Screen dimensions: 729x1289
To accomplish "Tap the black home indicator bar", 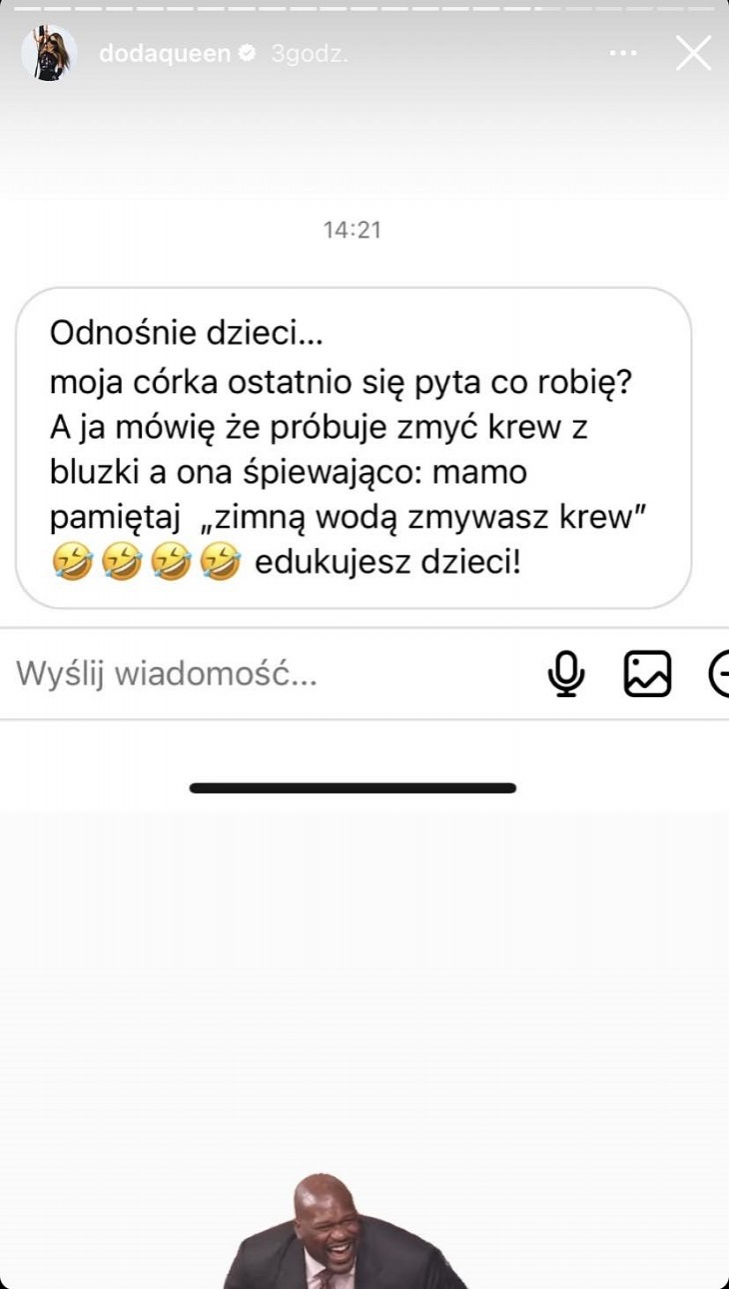I will [354, 788].
